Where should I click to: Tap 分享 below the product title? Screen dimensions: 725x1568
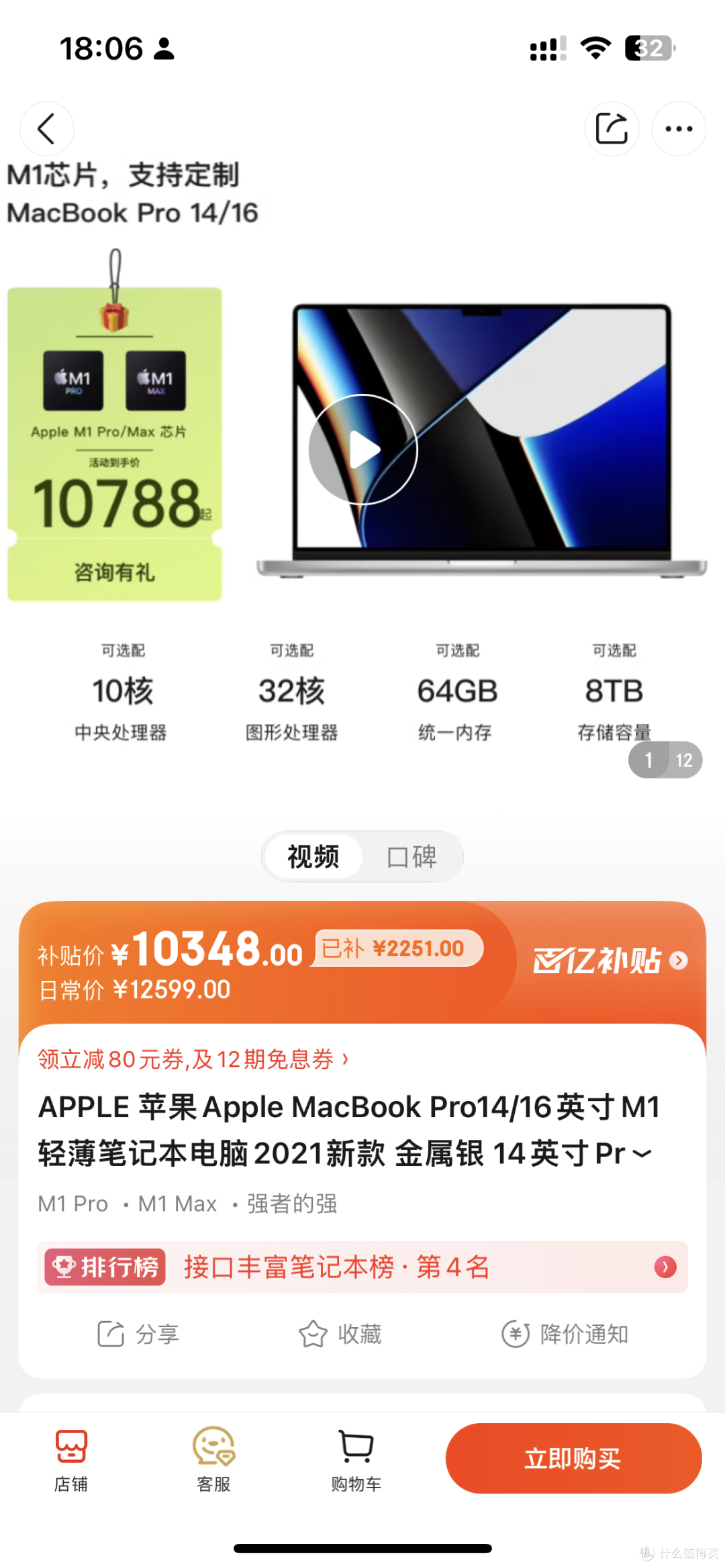pyautogui.click(x=138, y=1334)
